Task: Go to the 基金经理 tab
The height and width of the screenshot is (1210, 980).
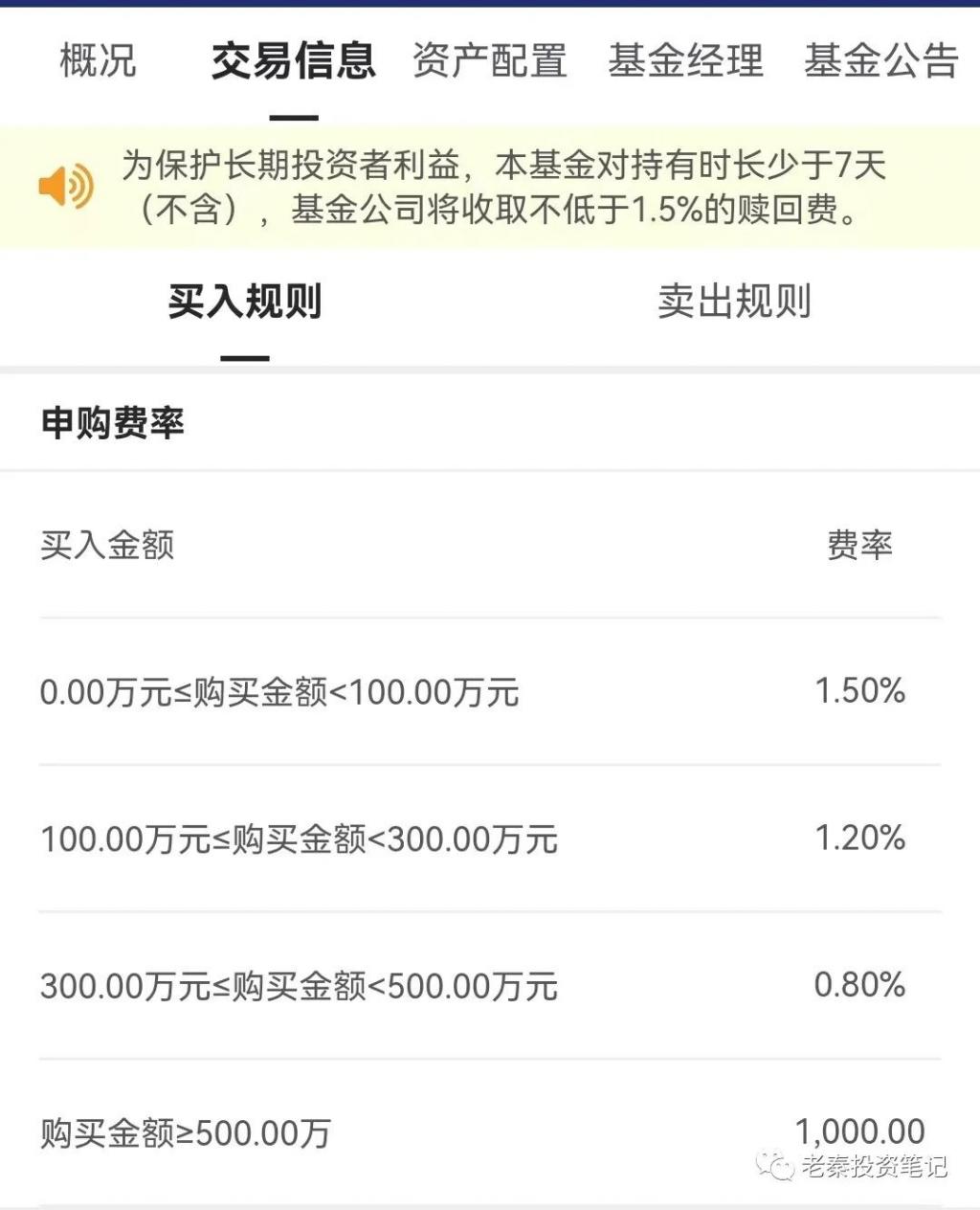Action: click(685, 61)
